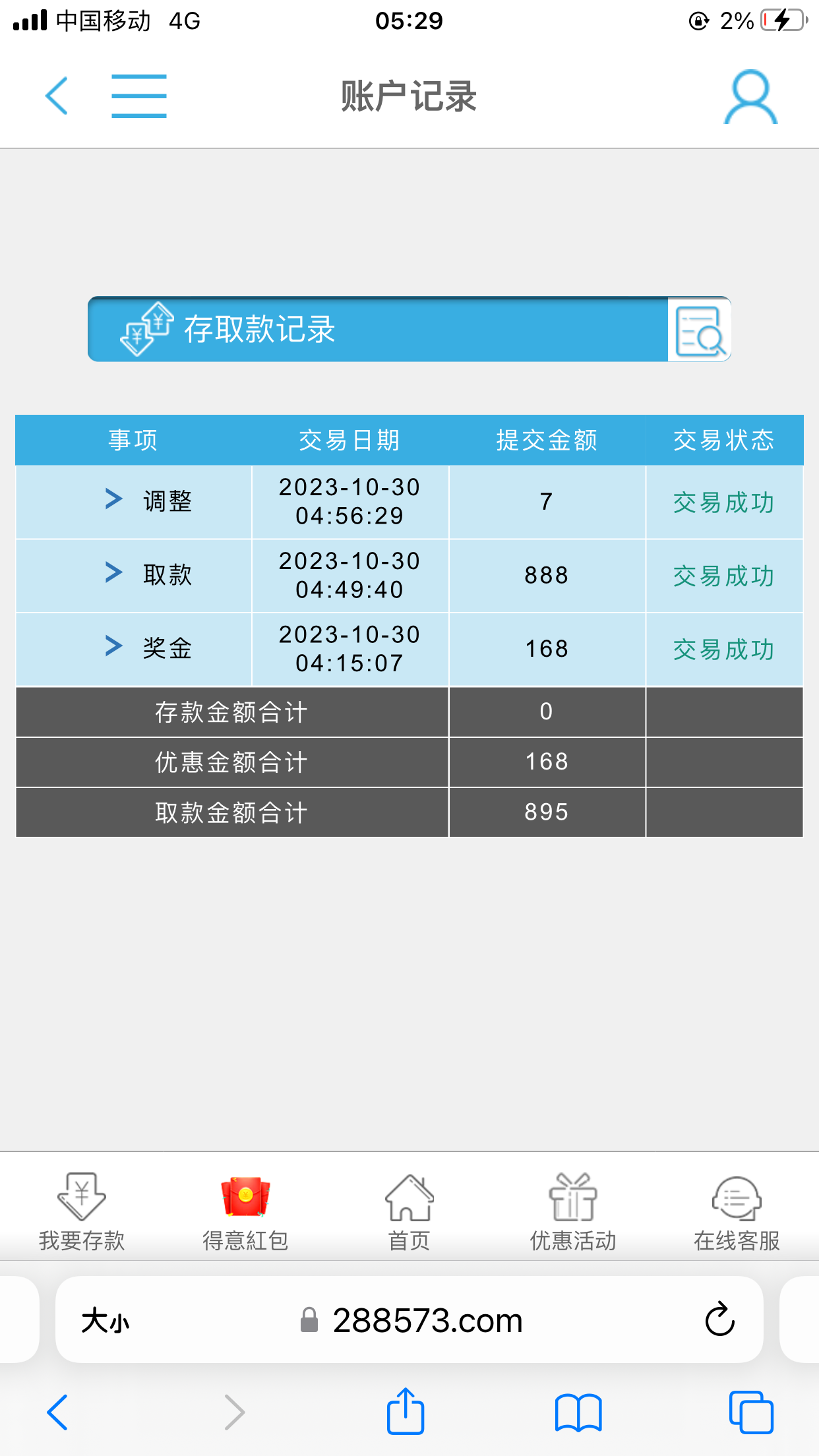Open the user profile icon
The width and height of the screenshot is (819, 1456).
point(750,98)
